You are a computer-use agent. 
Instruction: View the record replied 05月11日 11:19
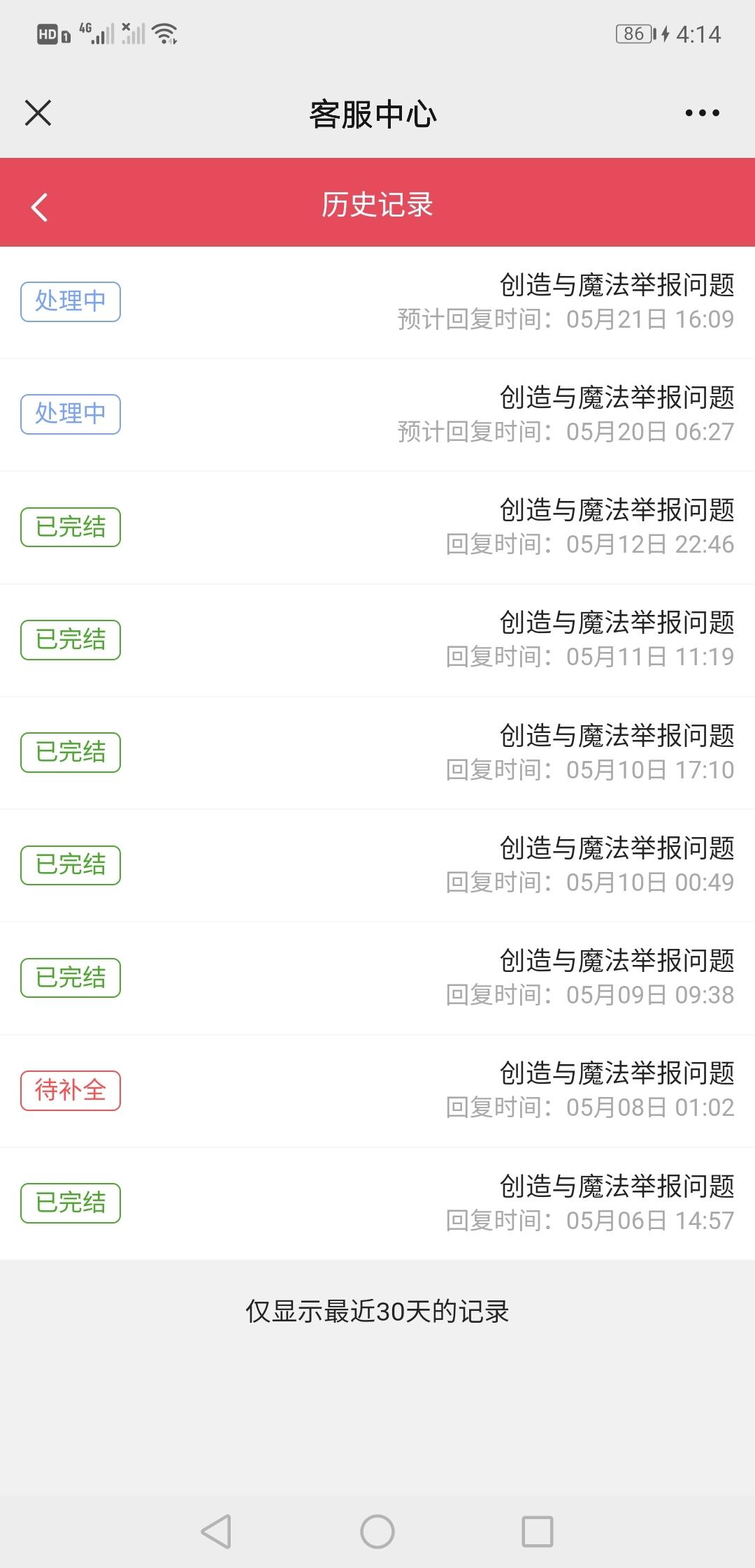tap(377, 640)
